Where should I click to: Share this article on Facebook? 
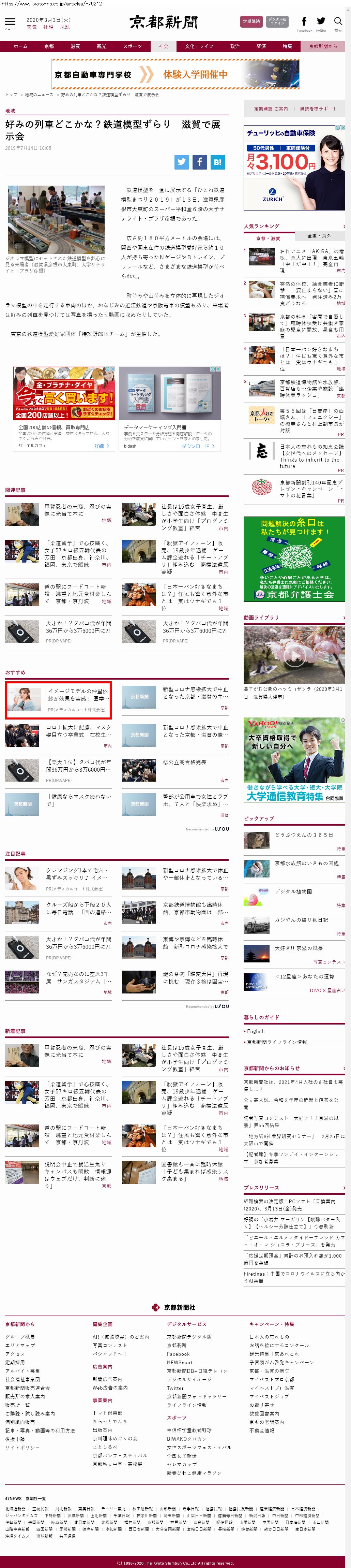[x=200, y=162]
